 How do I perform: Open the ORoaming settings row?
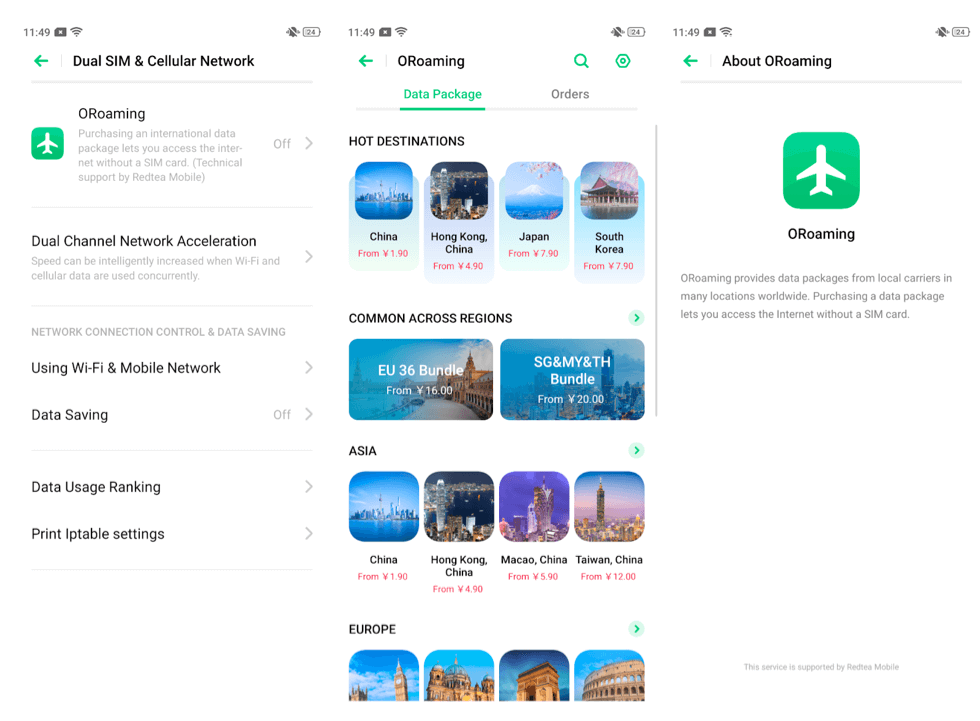(171, 144)
